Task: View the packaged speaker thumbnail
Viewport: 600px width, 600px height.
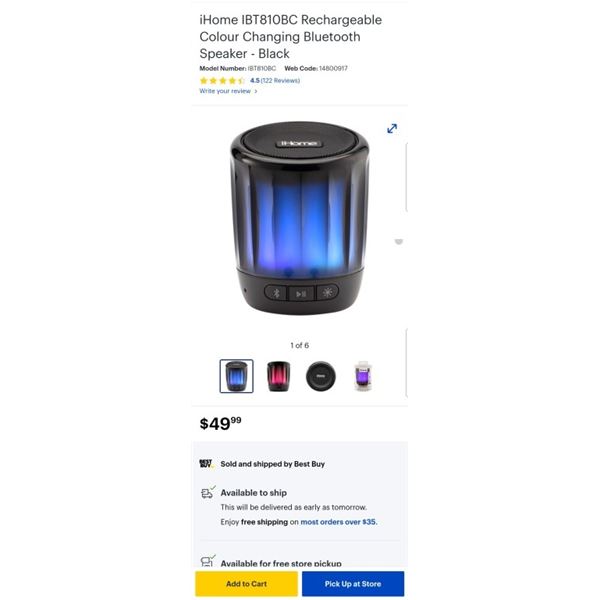Action: click(363, 376)
